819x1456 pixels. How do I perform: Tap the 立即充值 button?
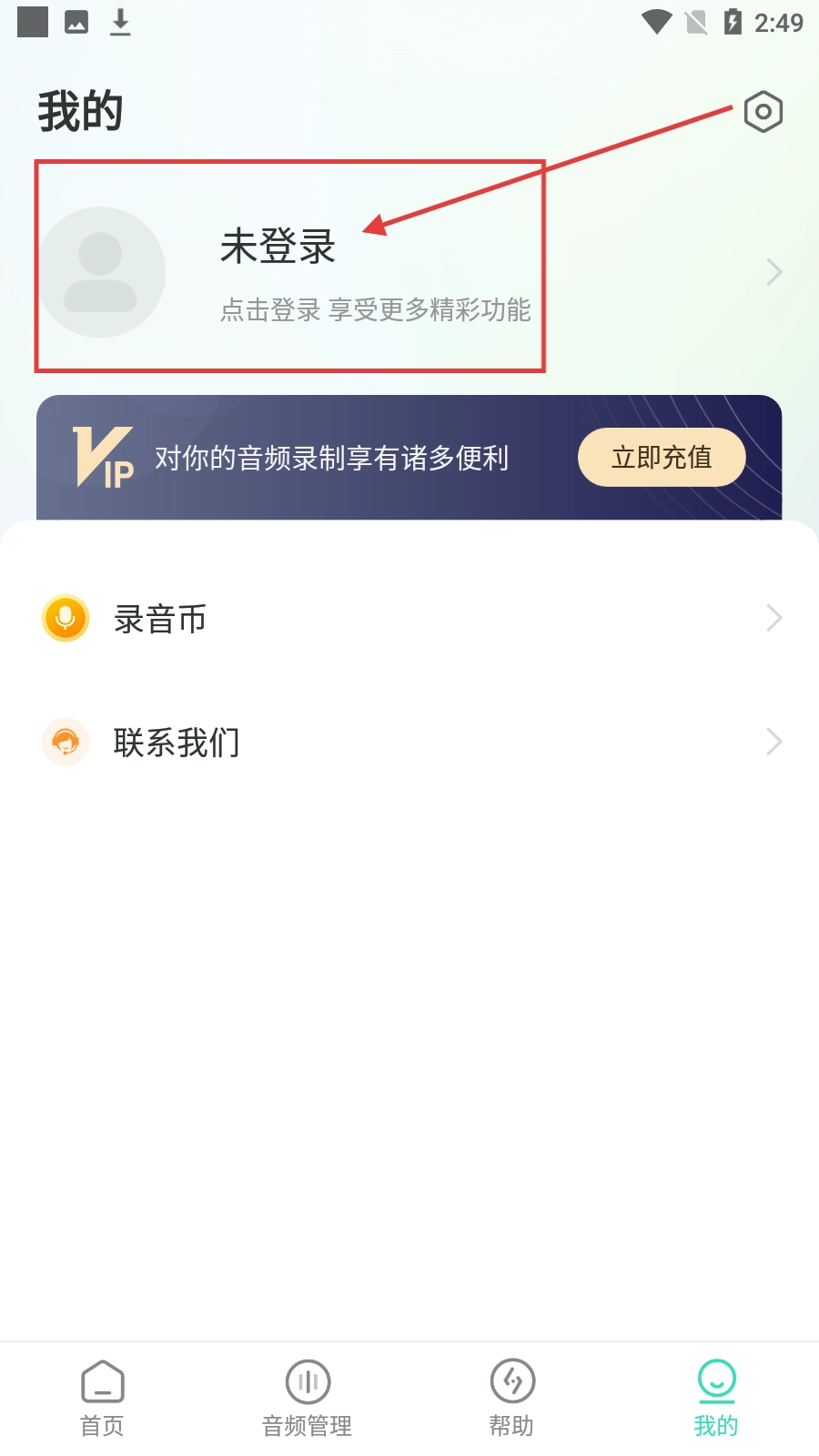click(x=662, y=457)
